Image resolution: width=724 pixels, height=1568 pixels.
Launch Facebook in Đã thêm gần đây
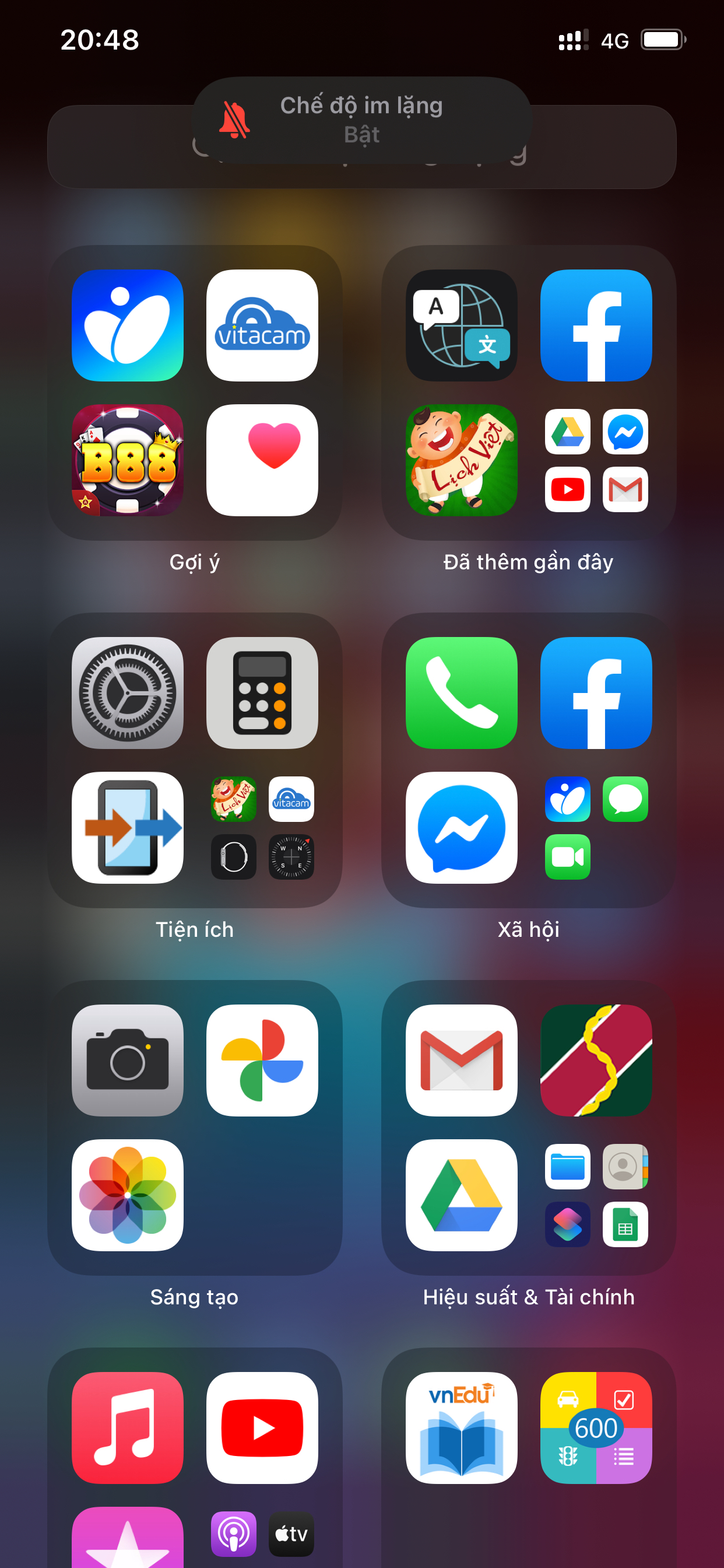point(596,325)
